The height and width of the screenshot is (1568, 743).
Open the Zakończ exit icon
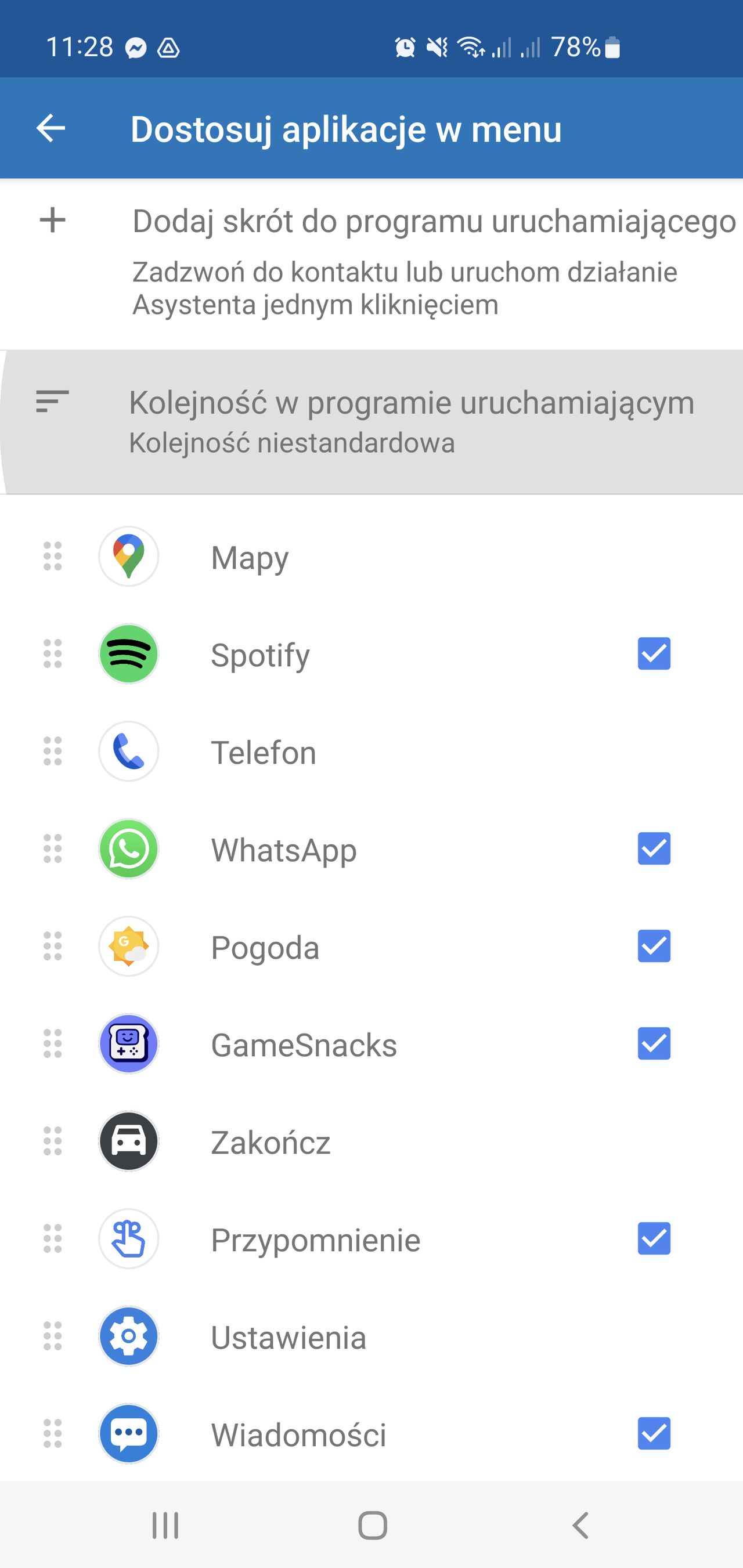click(x=128, y=1142)
